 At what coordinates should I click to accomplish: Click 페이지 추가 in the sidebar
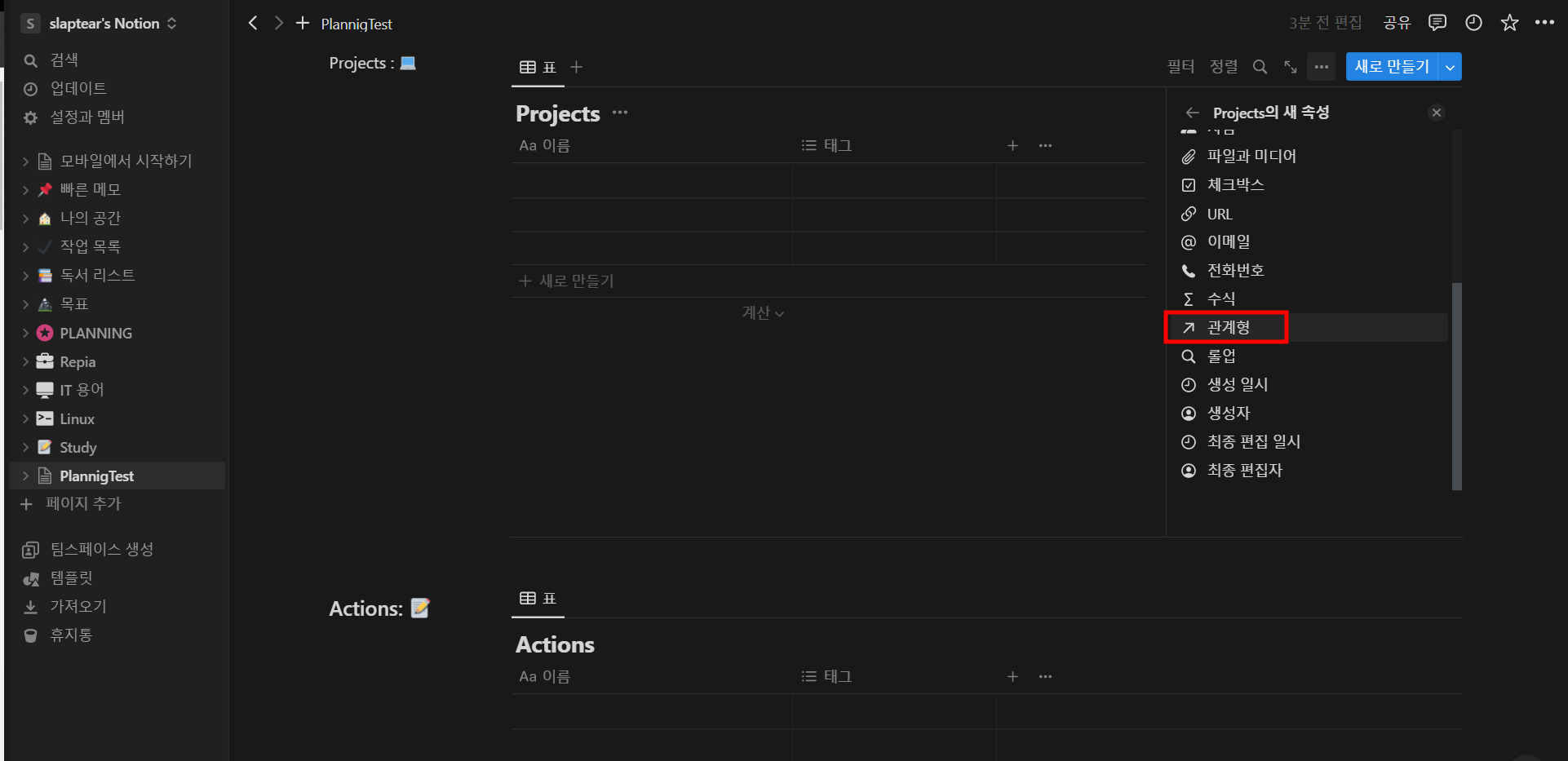[82, 504]
